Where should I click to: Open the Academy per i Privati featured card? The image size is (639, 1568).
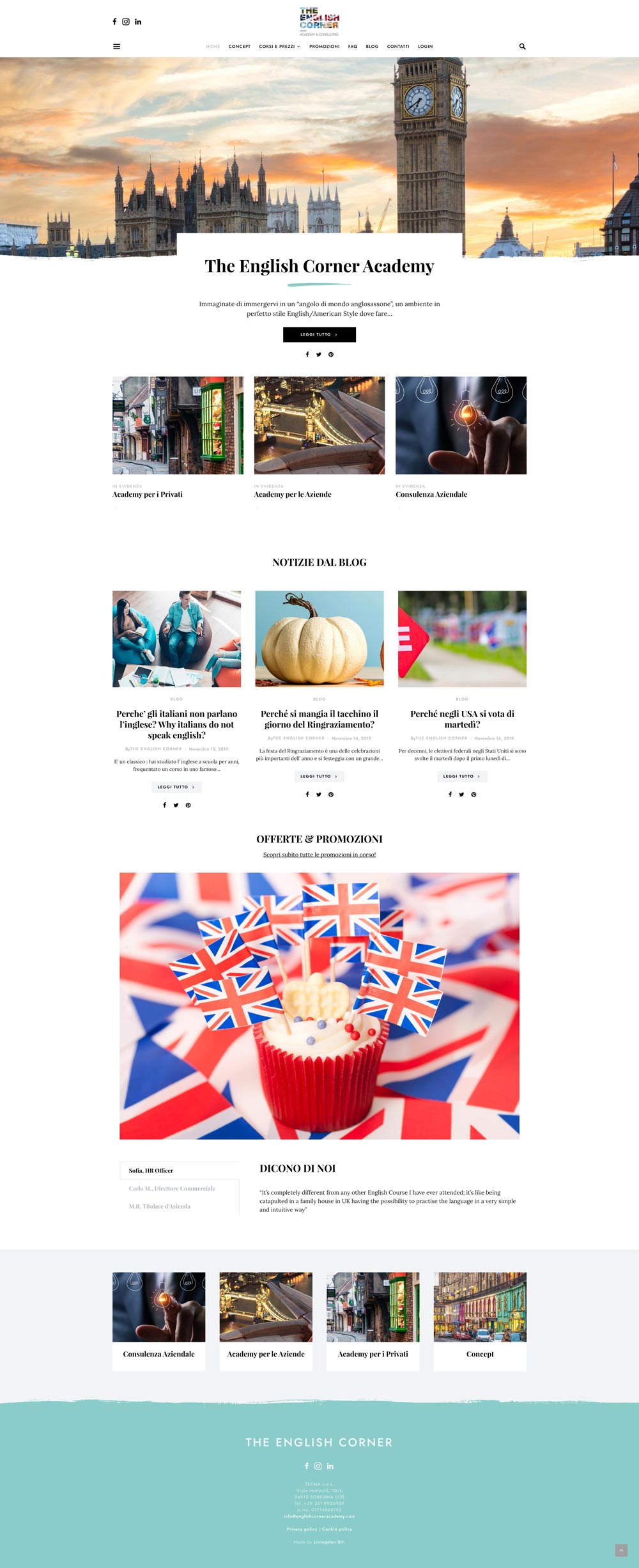[178, 426]
